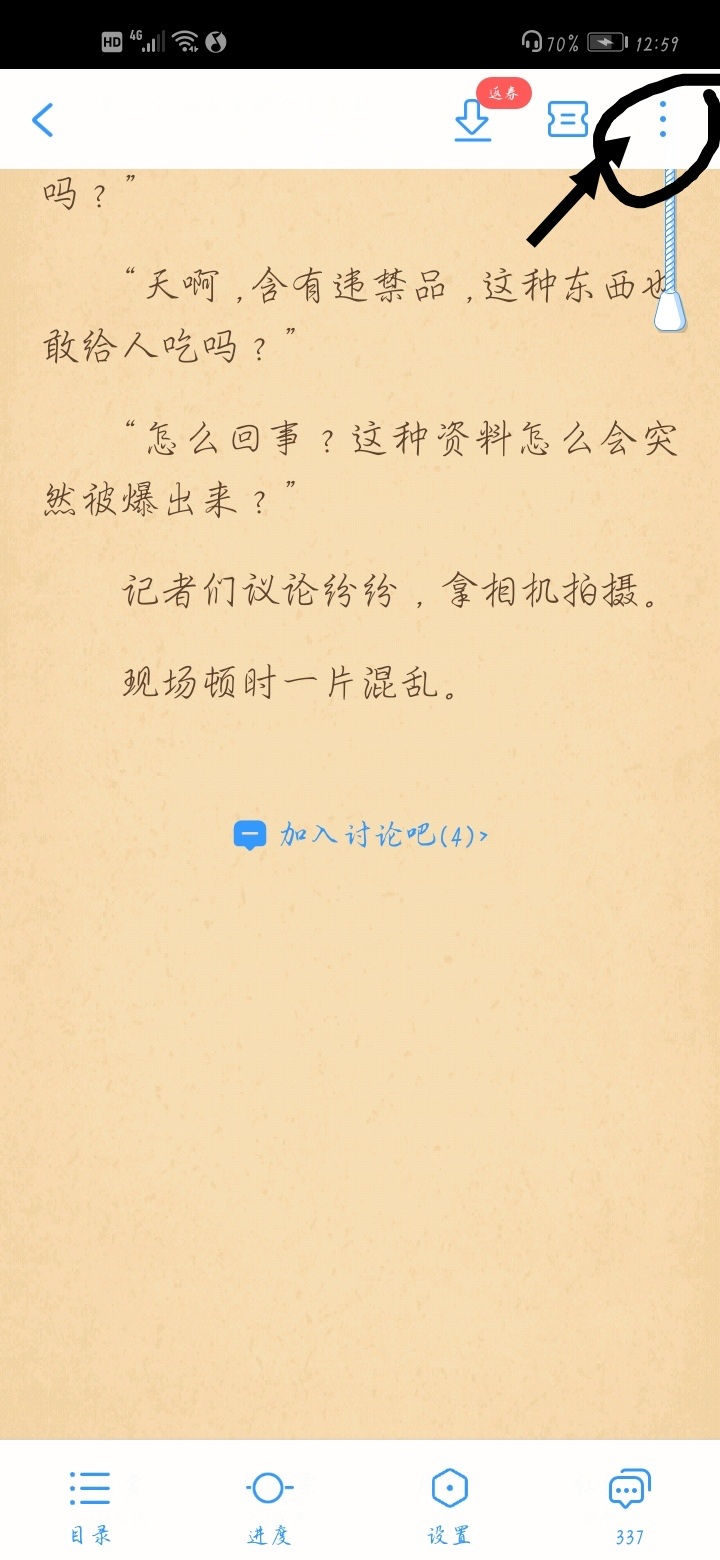The width and height of the screenshot is (720, 1560).
Task: Open the 进度 progress control
Action: tap(269, 1506)
